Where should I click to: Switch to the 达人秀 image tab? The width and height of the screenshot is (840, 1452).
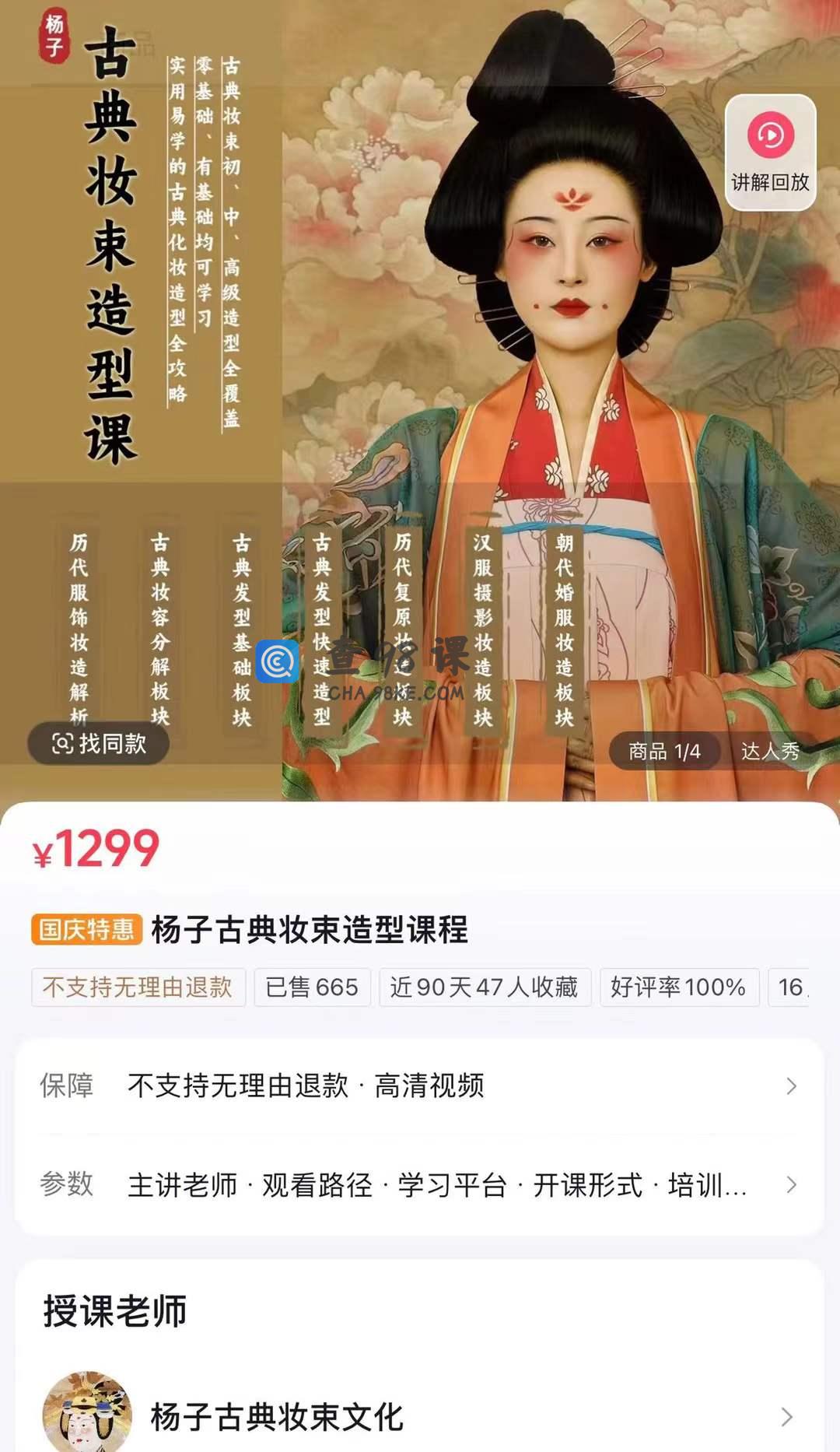tap(770, 751)
